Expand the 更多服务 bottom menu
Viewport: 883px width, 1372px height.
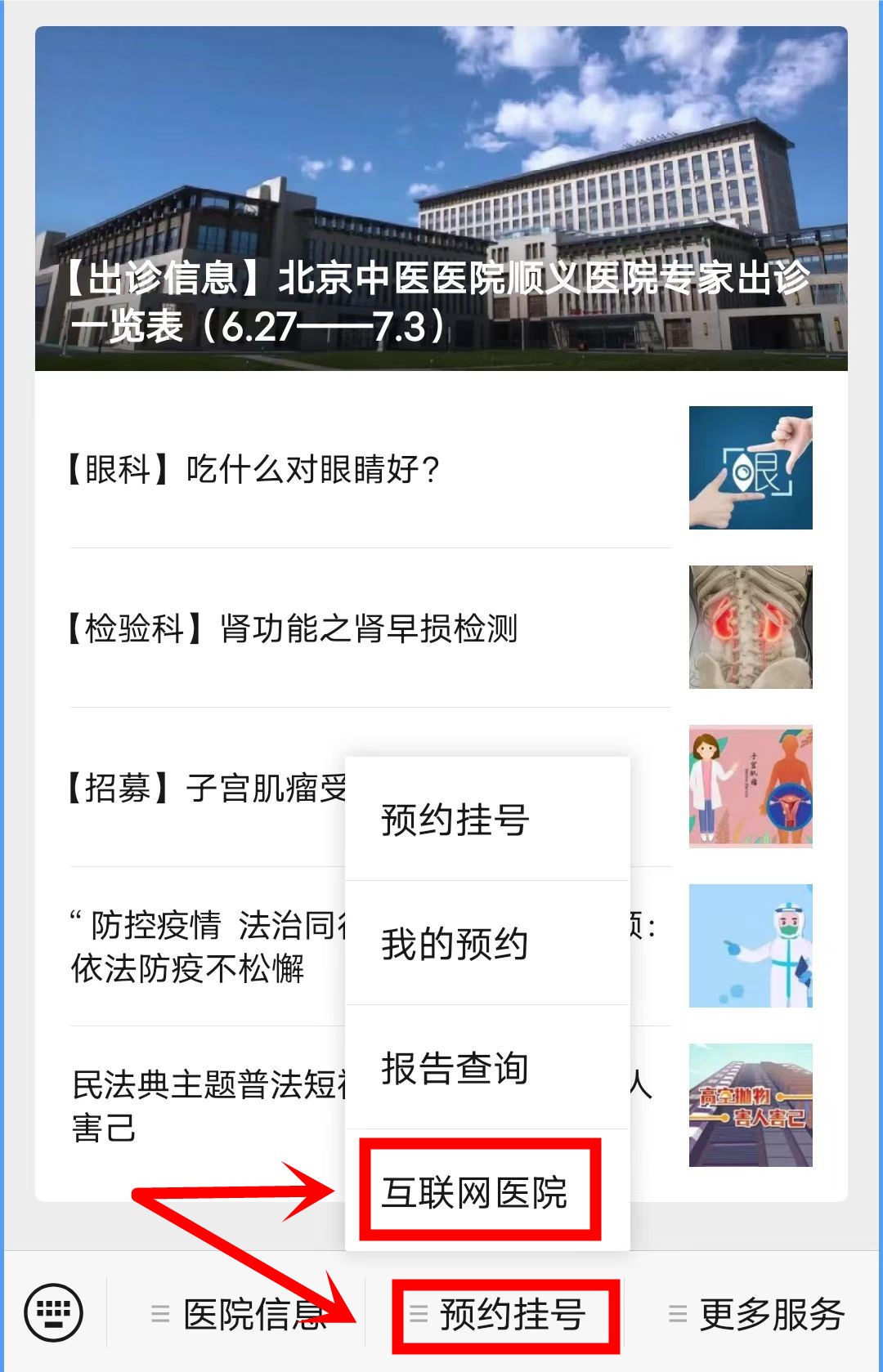click(x=756, y=1315)
